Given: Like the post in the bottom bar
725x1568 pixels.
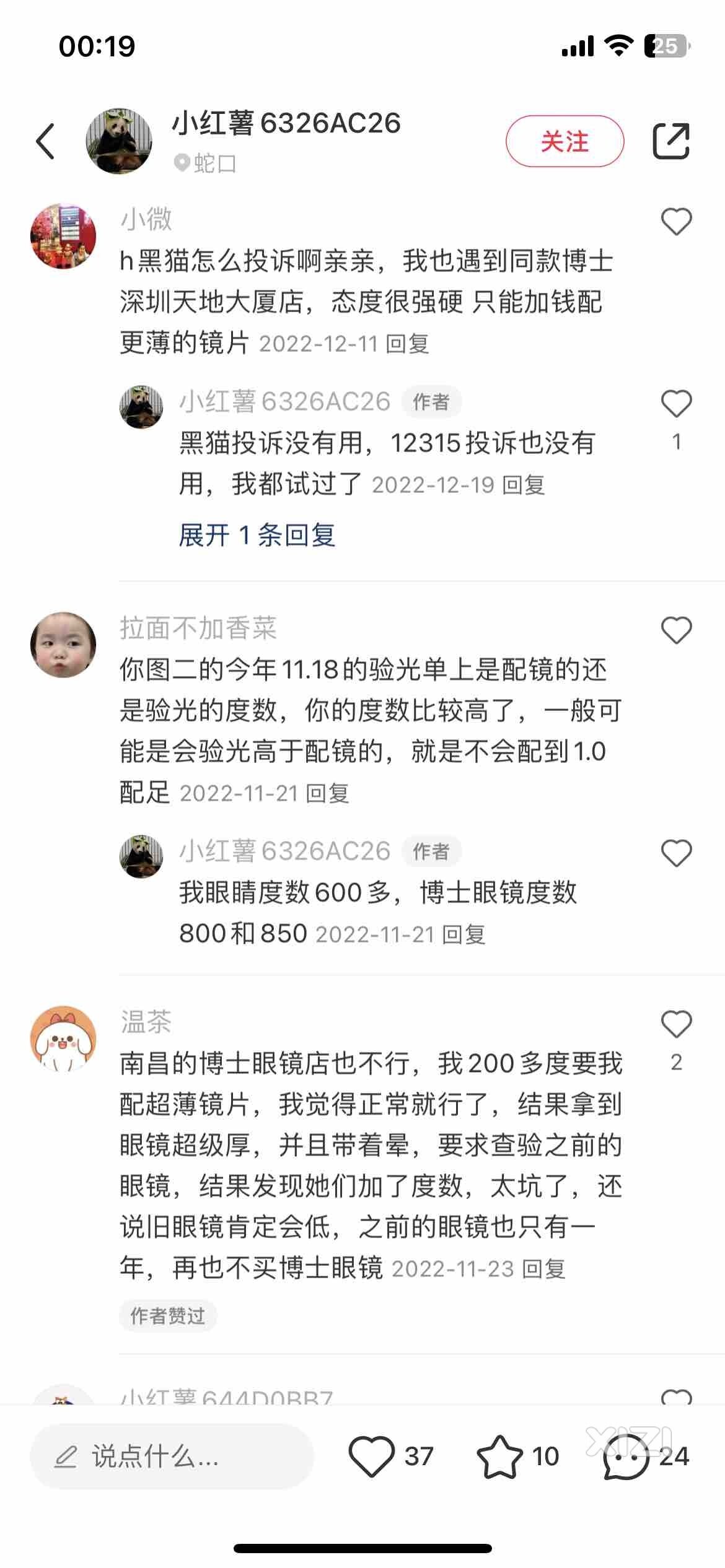Looking at the screenshot, I should point(372,1456).
